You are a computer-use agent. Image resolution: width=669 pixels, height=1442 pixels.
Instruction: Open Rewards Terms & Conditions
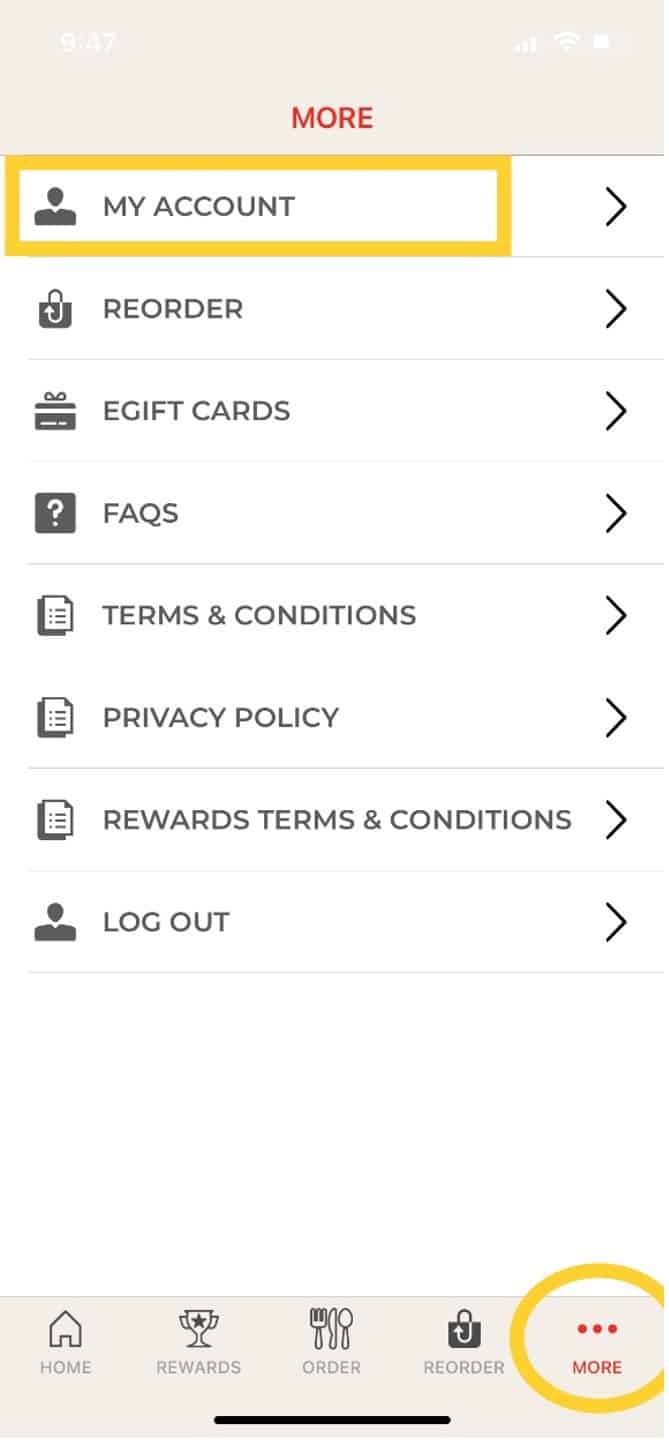334,820
